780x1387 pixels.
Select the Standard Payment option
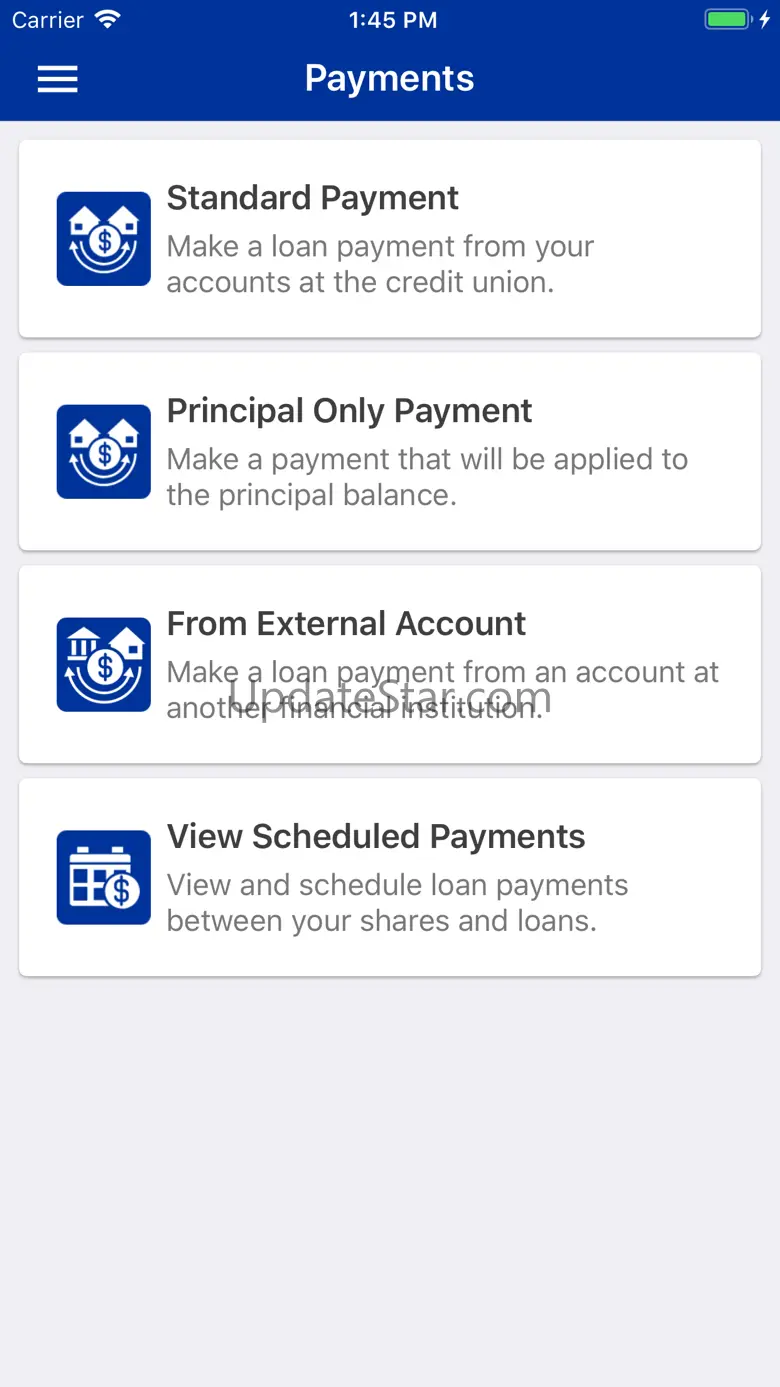[x=390, y=239]
